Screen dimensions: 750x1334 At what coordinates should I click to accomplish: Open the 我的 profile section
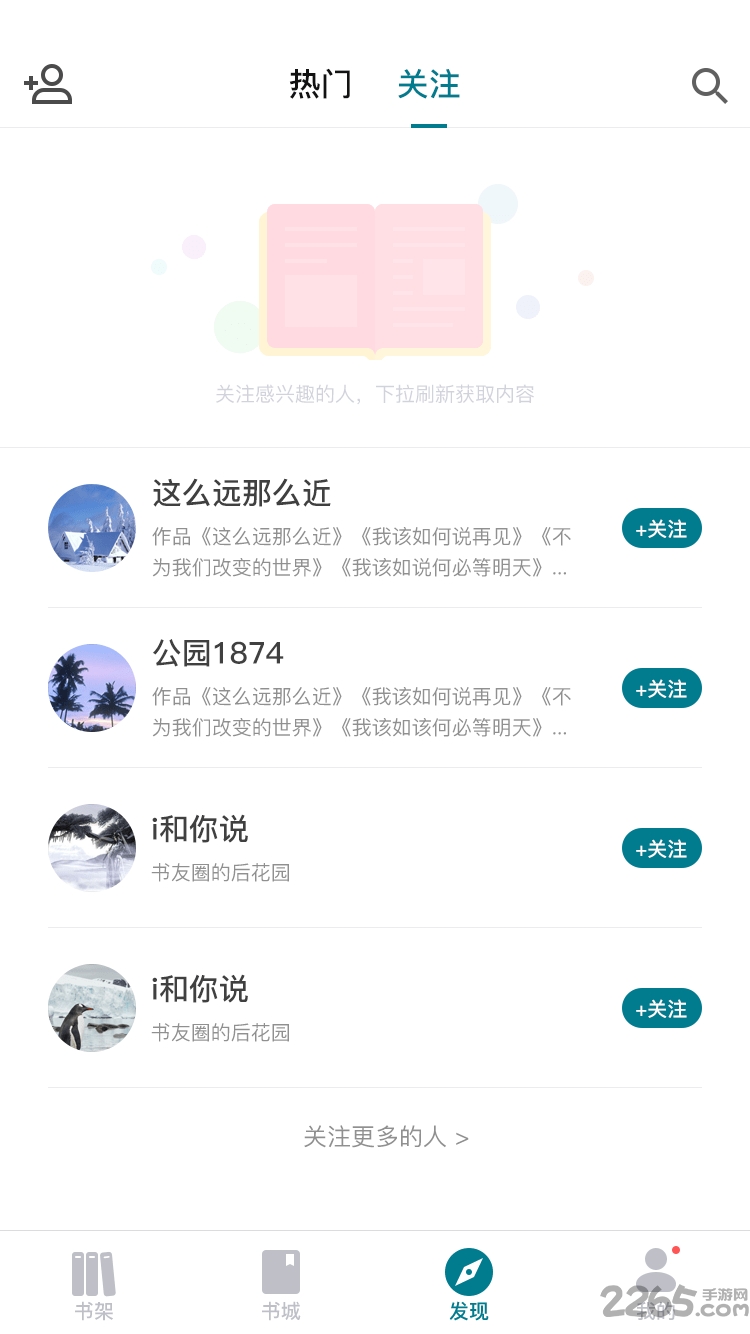pos(656,1283)
